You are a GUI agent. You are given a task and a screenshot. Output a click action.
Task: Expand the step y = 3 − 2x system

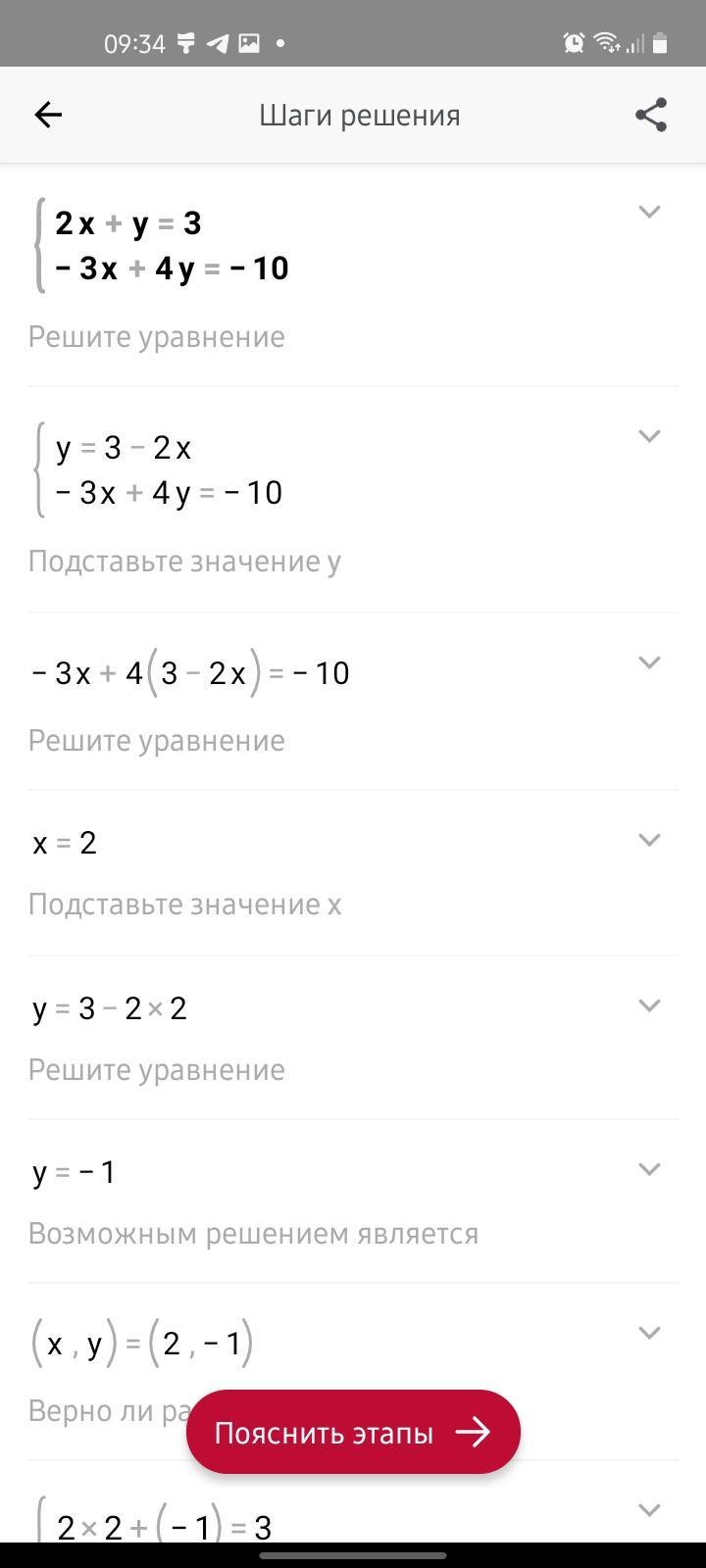click(649, 436)
